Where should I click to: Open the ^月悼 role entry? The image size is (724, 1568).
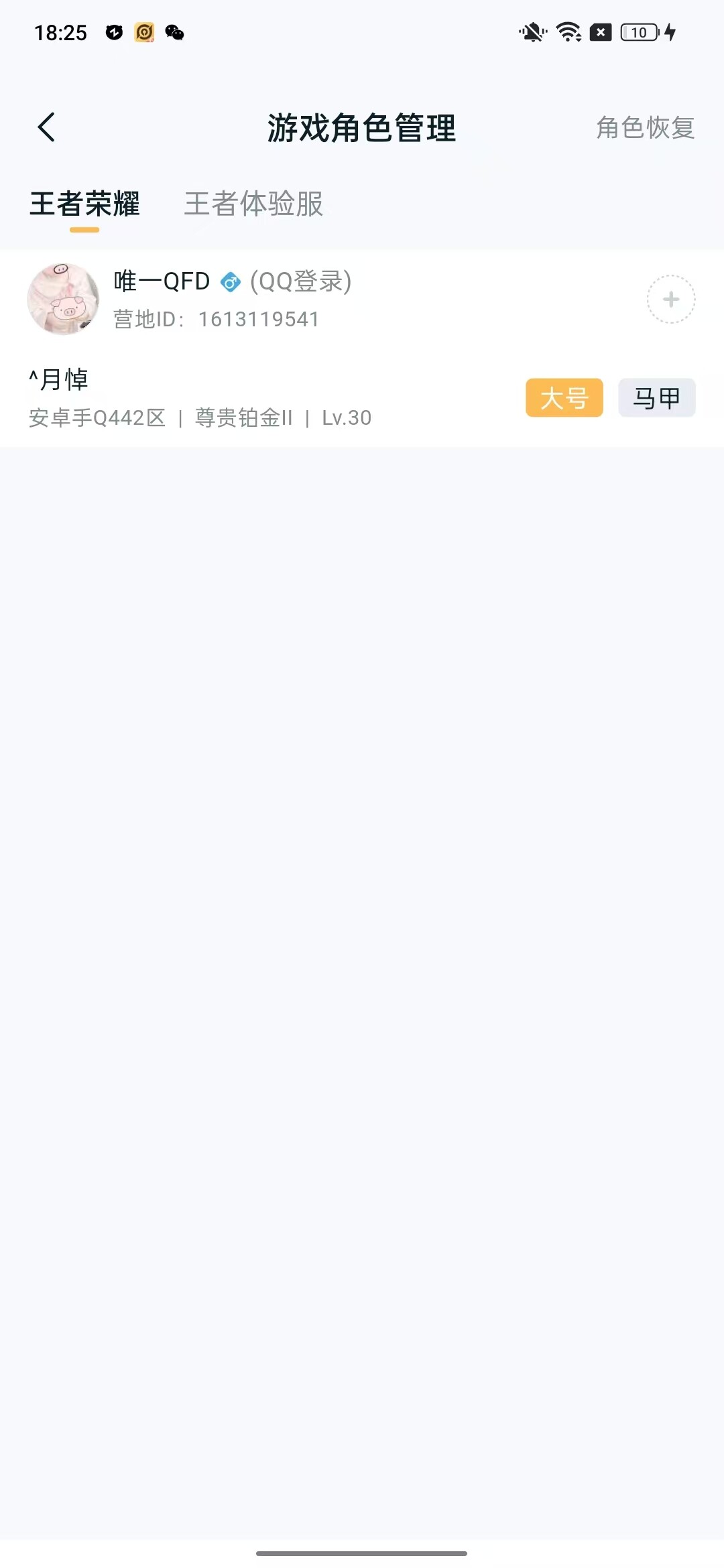pyautogui.click(x=200, y=398)
